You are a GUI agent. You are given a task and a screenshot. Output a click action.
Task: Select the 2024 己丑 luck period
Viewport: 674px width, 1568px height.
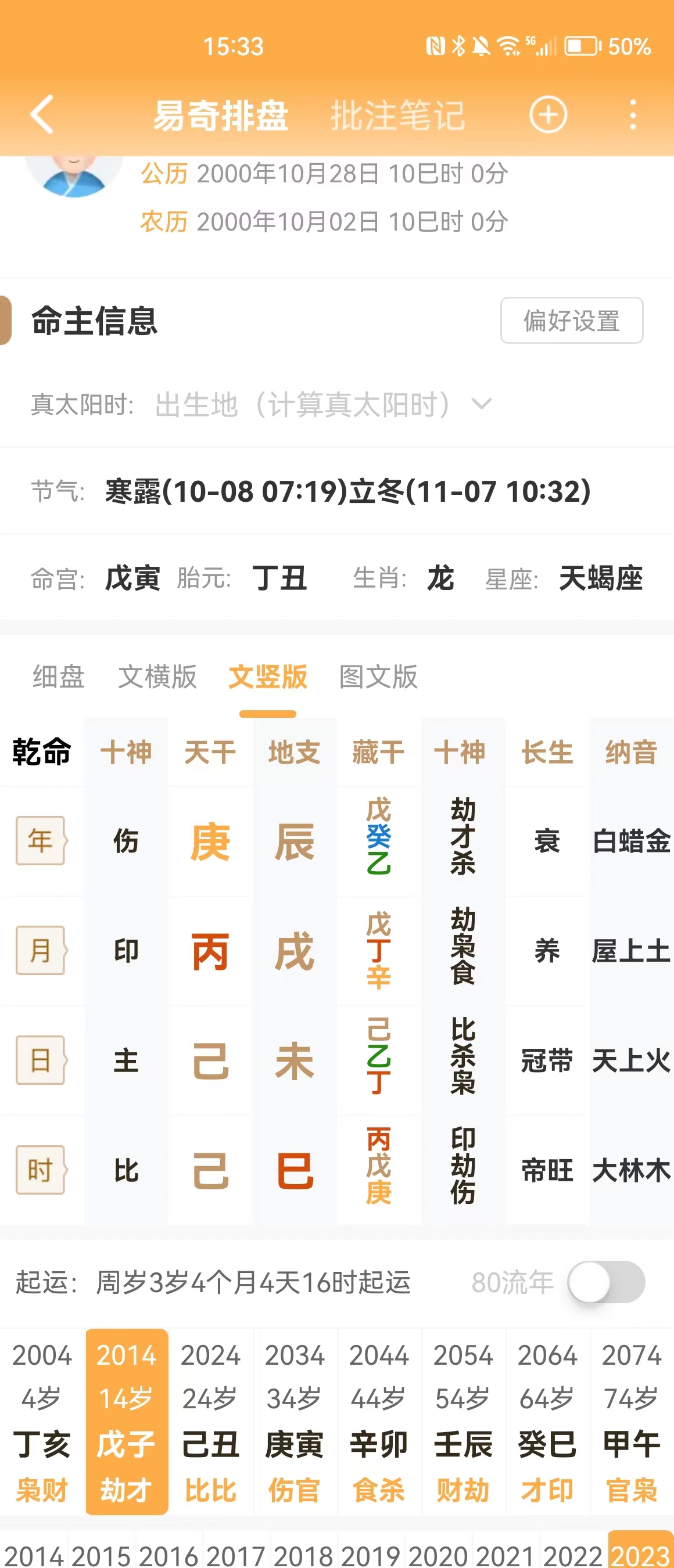[211, 1421]
